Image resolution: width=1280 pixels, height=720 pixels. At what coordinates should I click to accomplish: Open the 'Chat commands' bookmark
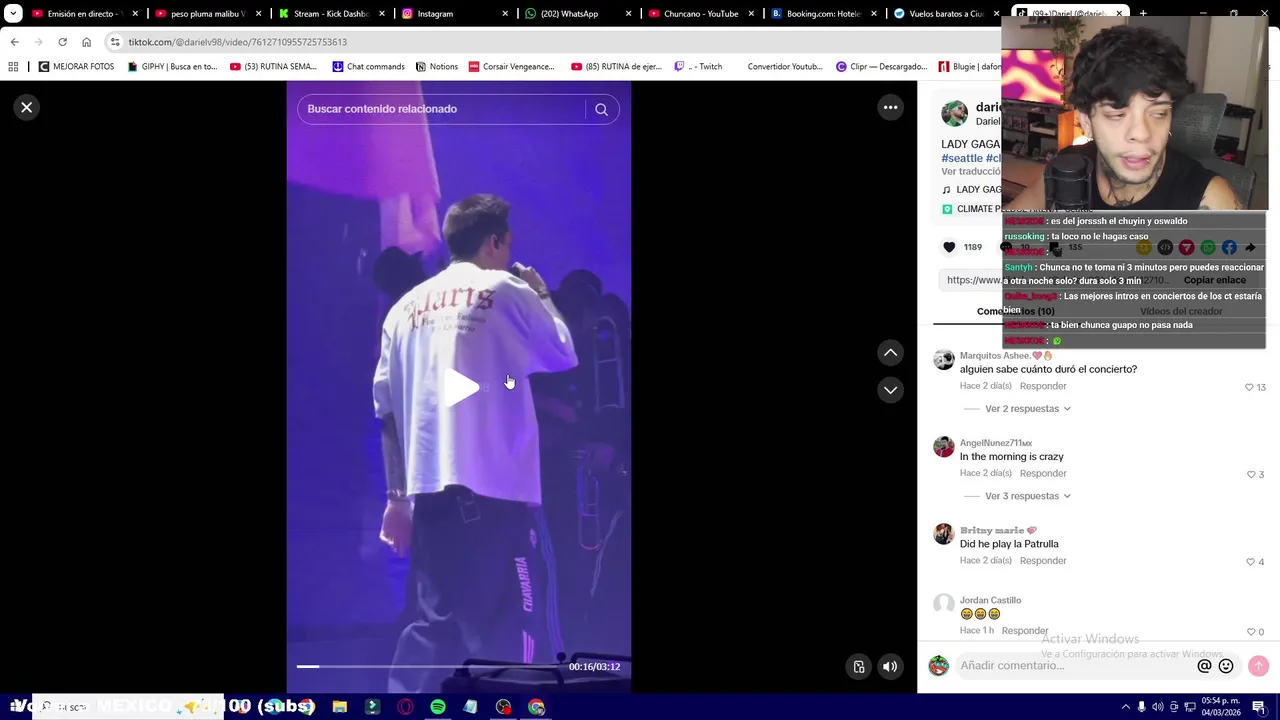click(x=368, y=67)
